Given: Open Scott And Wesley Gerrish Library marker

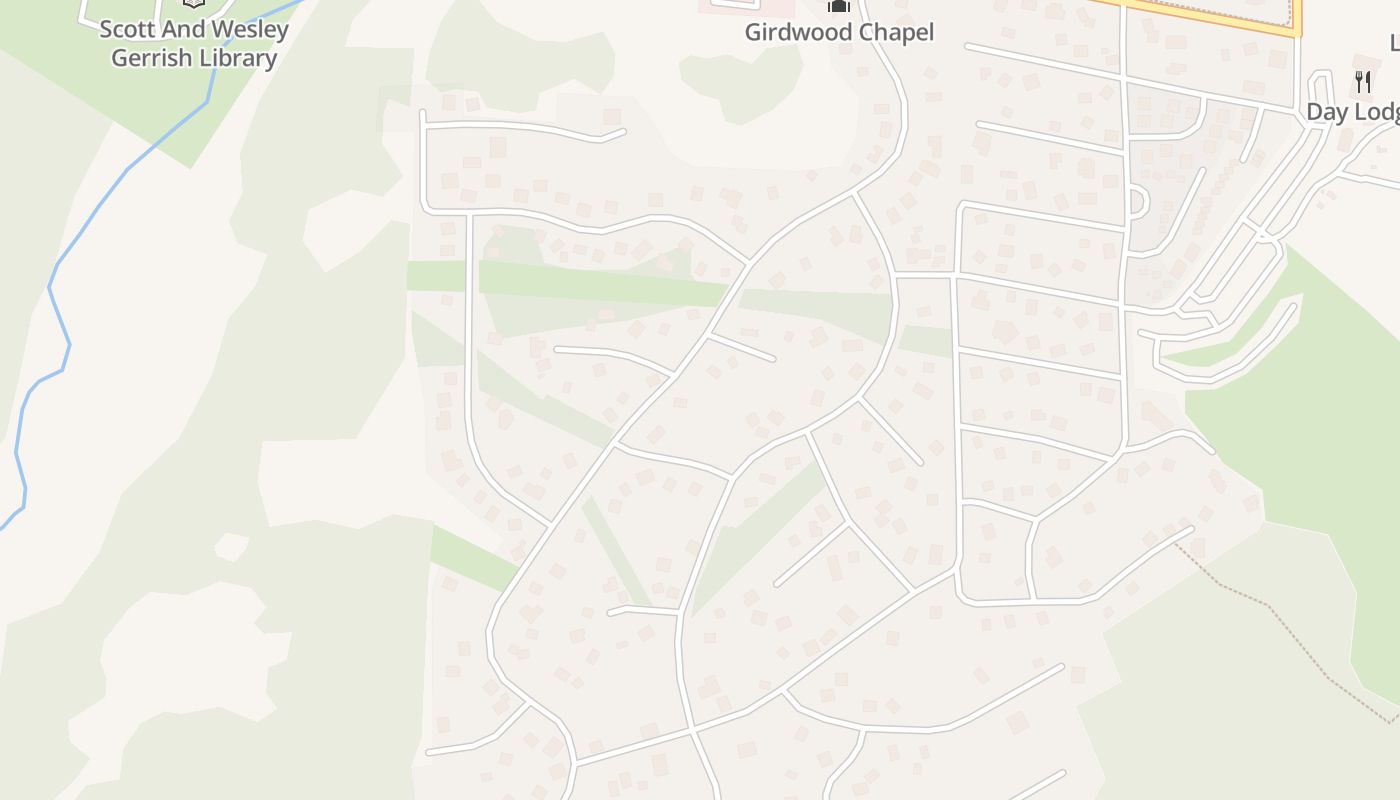Looking at the screenshot, I should pos(193,4).
